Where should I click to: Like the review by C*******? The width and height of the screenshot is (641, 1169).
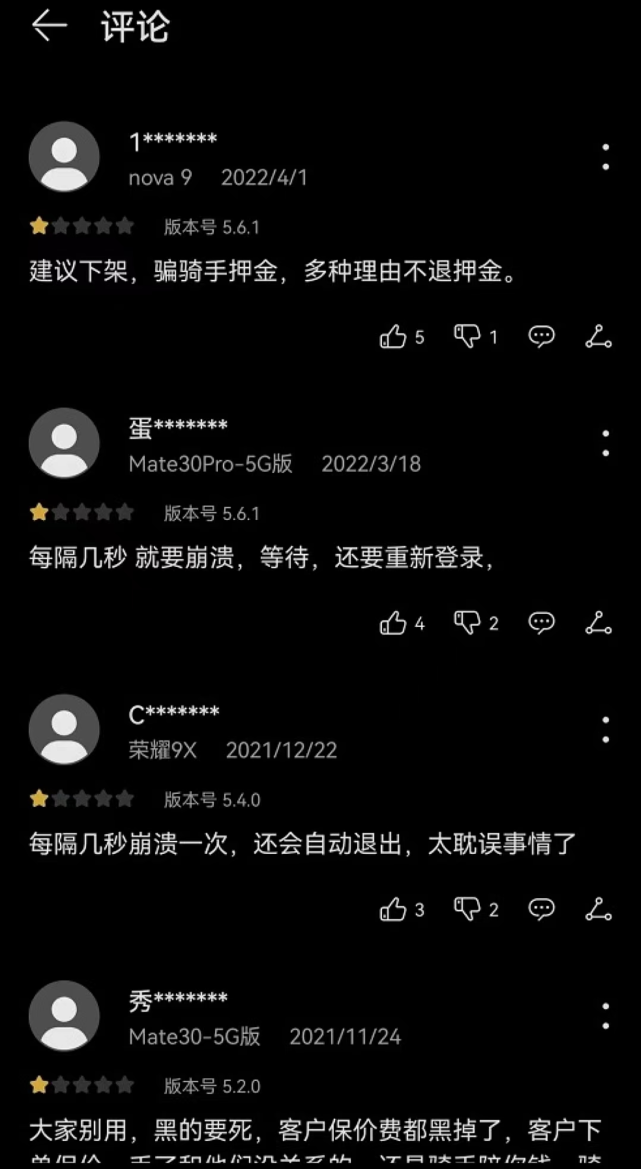(393, 909)
